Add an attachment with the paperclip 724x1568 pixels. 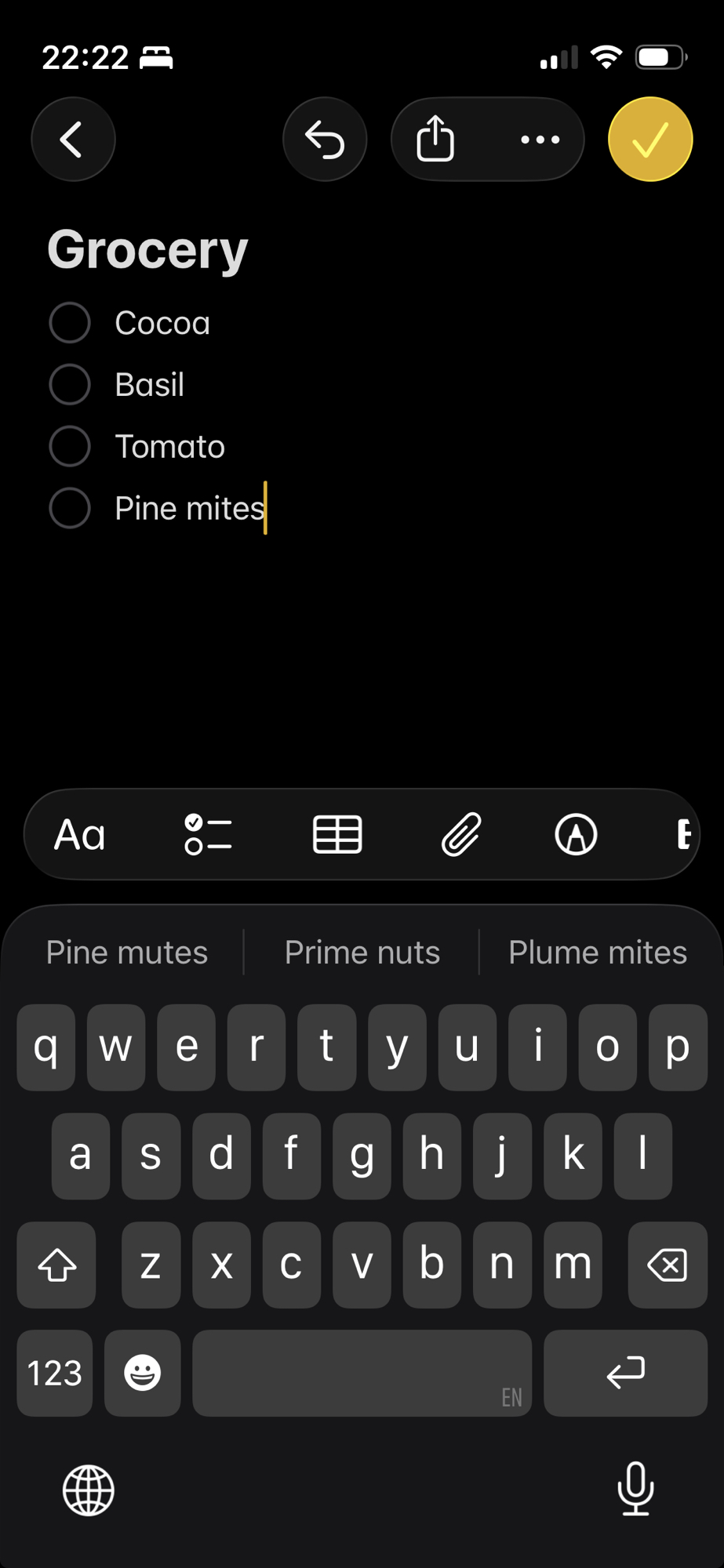(x=460, y=834)
